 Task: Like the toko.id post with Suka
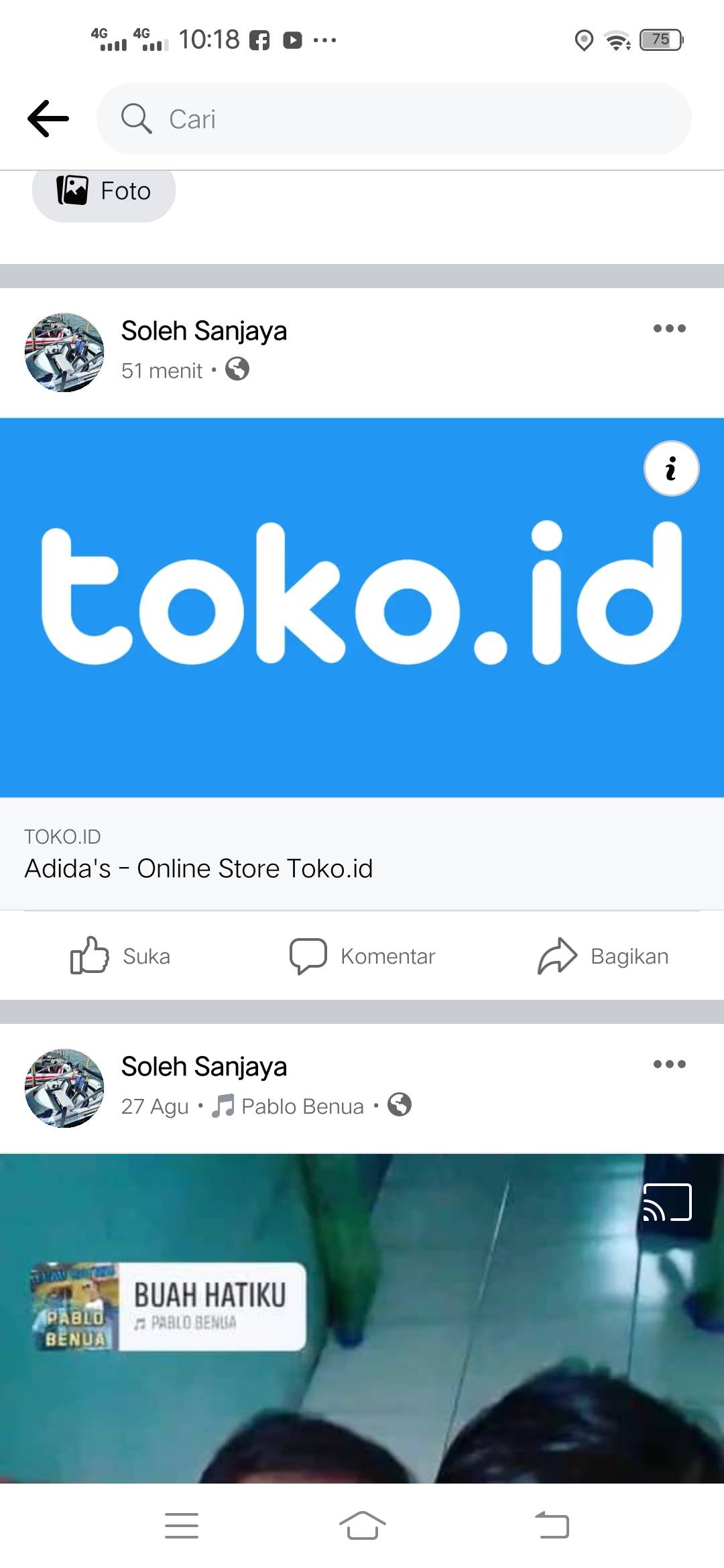[121, 956]
